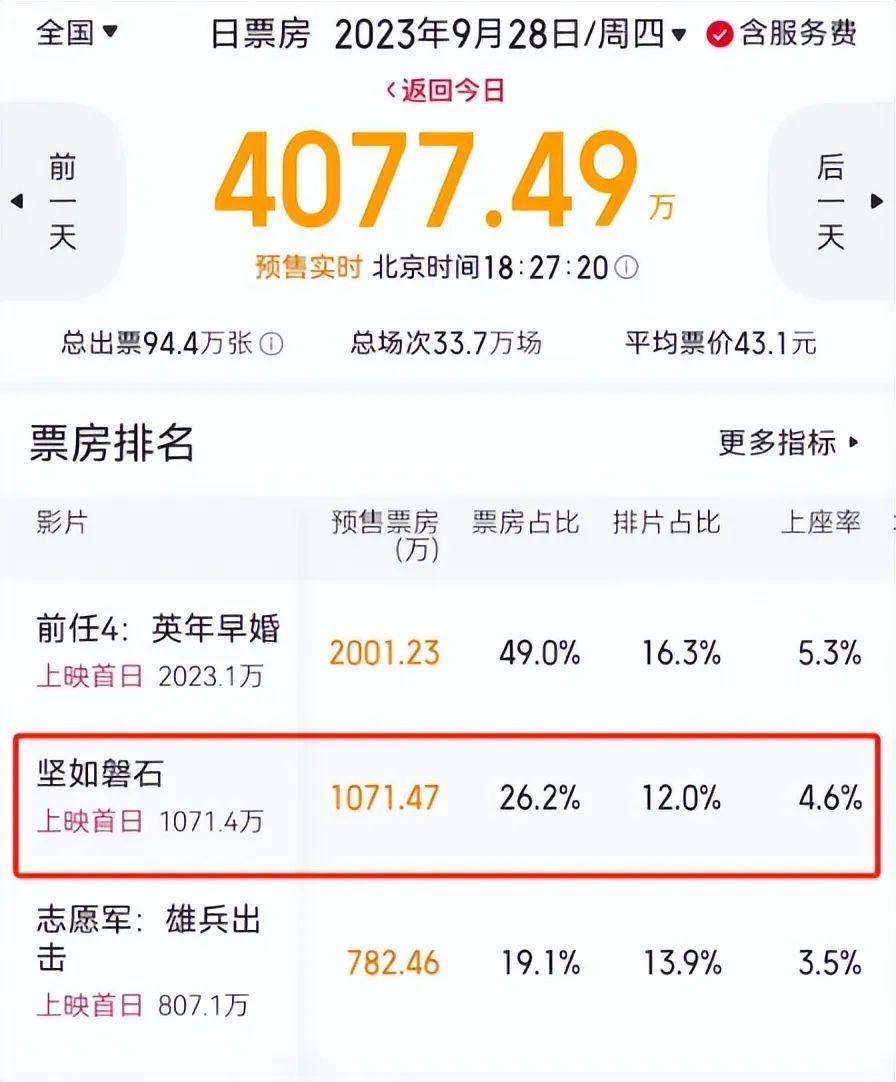896x1082 pixels.
Task: Expand 更多指标 to show more metrics
Action: 781,442
